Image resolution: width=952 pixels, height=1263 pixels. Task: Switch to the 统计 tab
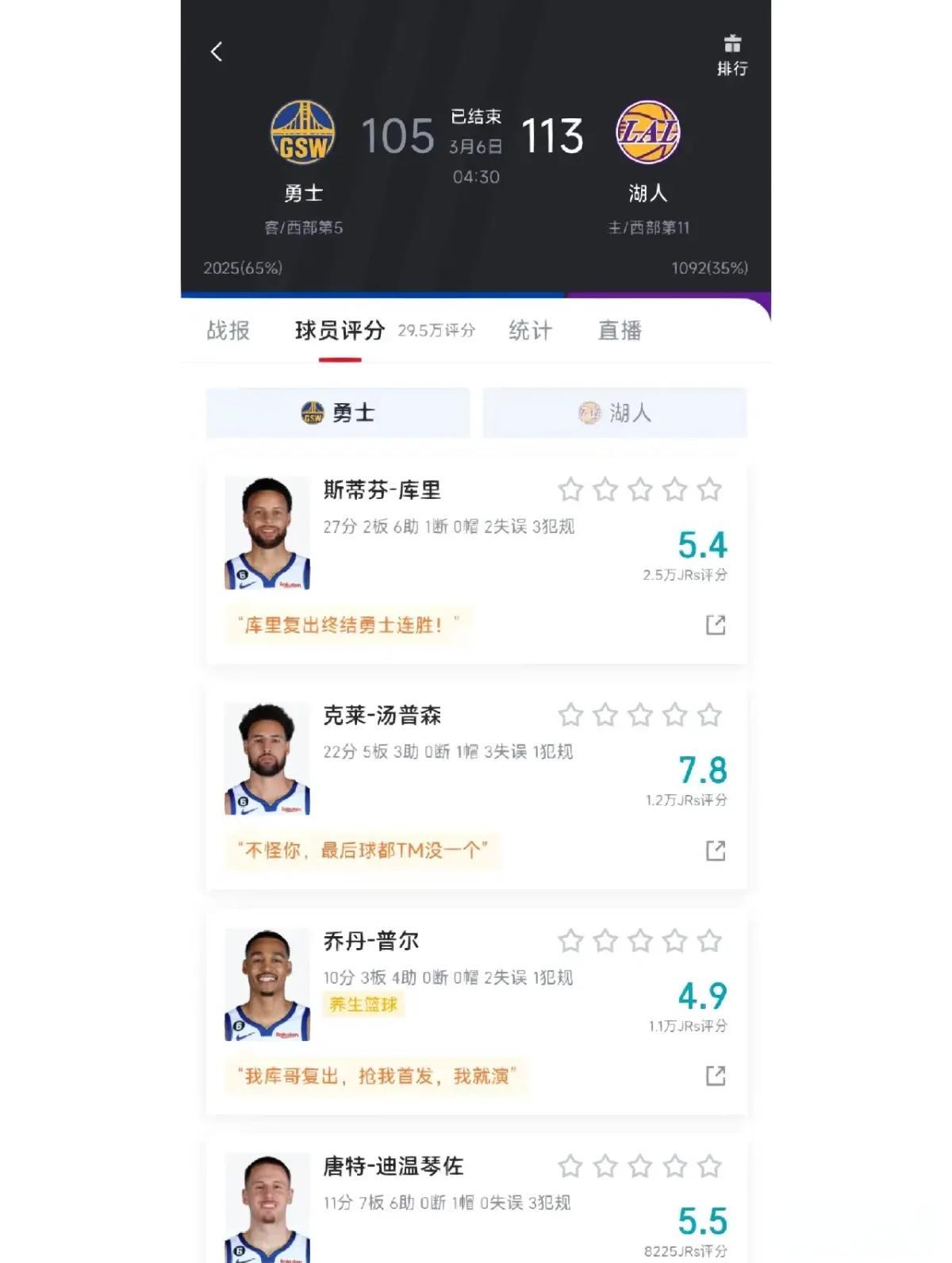530,331
